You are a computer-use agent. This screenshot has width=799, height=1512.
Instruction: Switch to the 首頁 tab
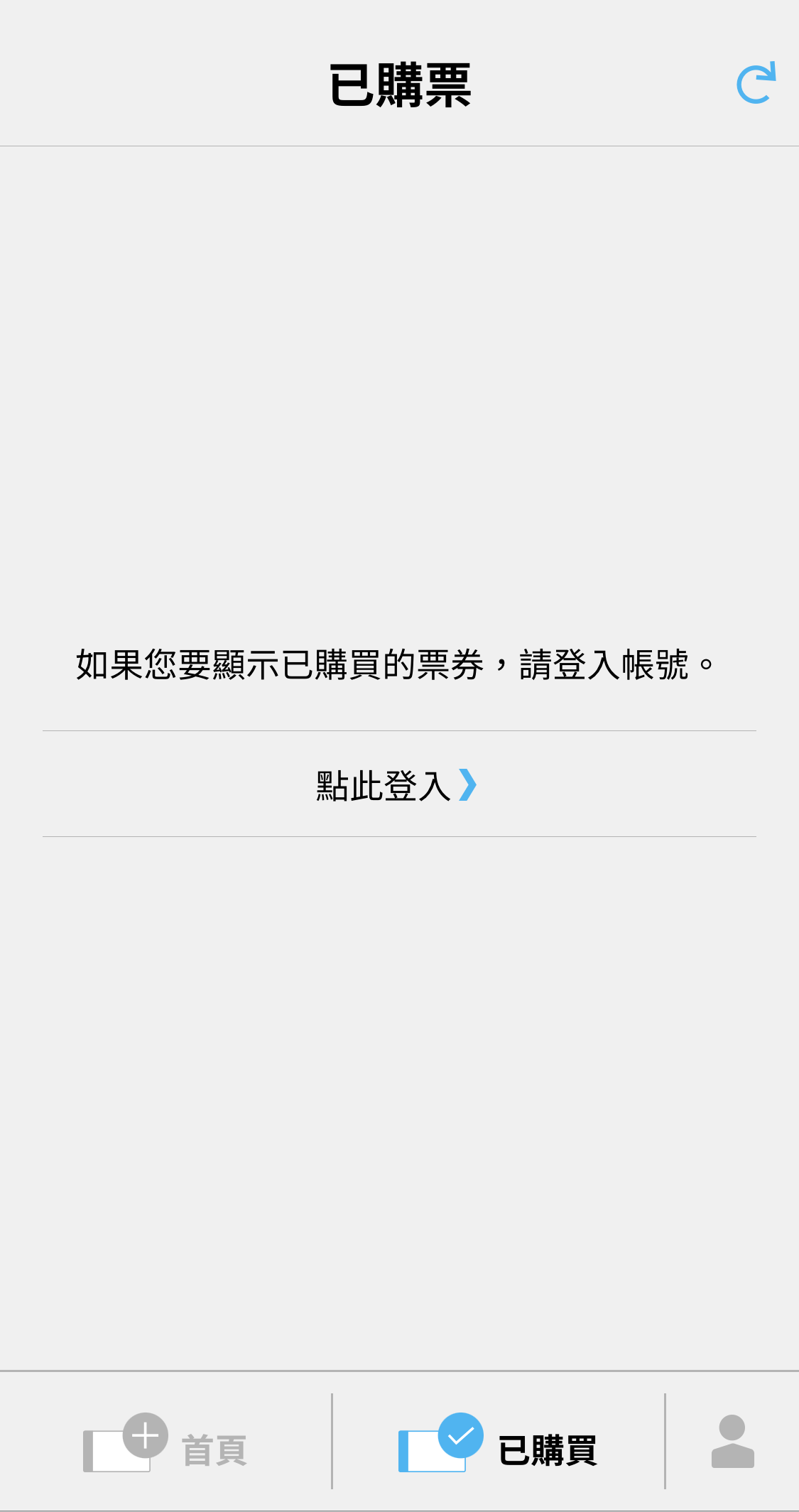165,1442
